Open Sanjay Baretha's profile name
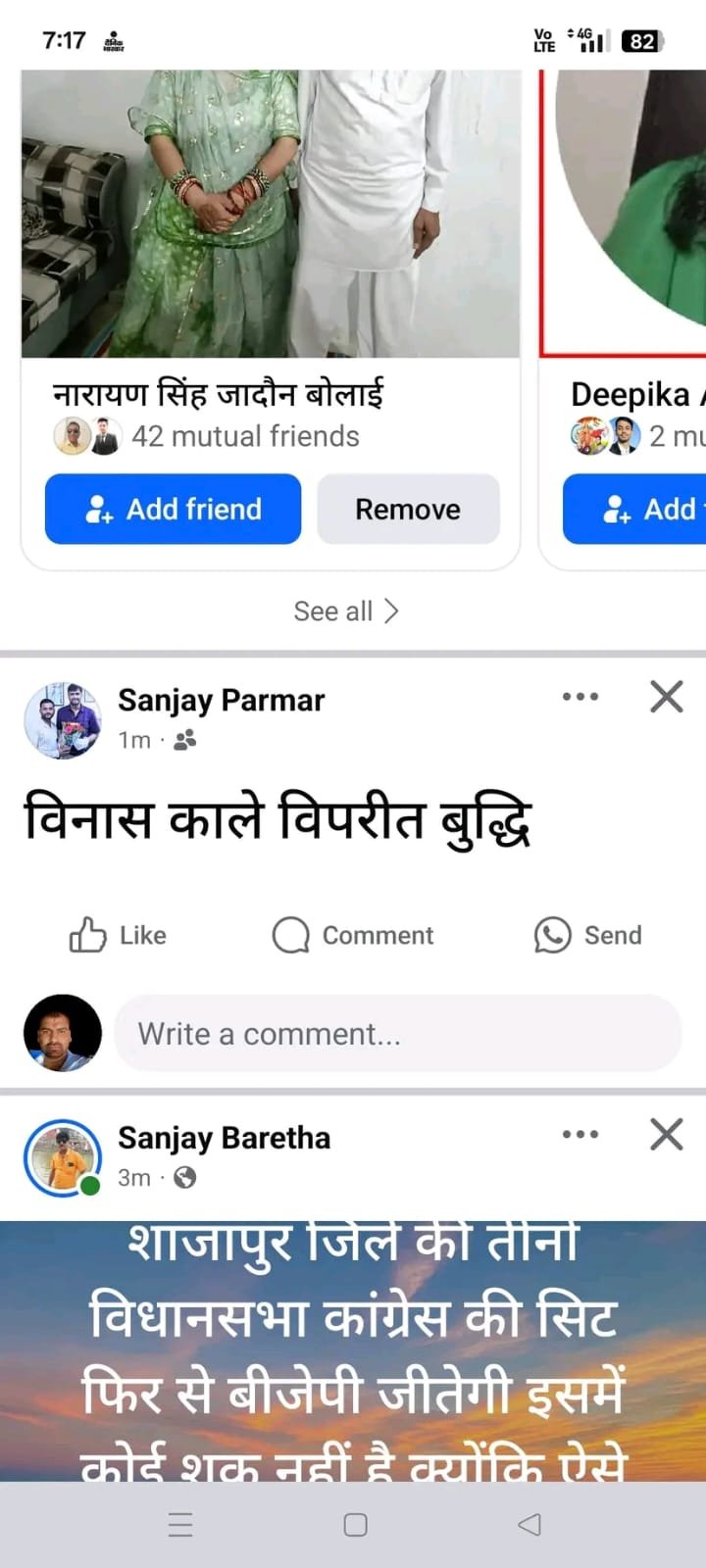The image size is (706, 1568). click(x=224, y=1138)
